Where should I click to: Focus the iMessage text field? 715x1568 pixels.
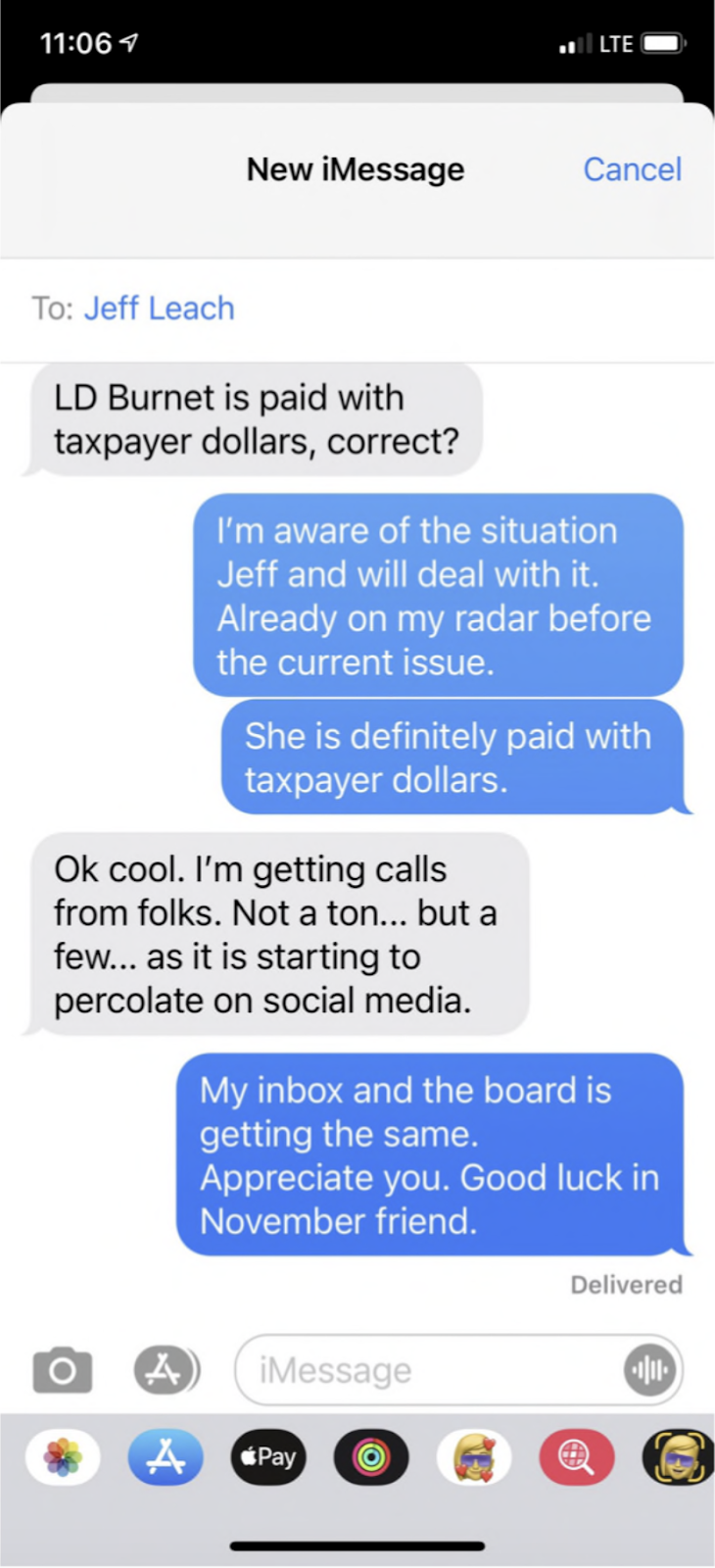pyautogui.click(x=431, y=1370)
